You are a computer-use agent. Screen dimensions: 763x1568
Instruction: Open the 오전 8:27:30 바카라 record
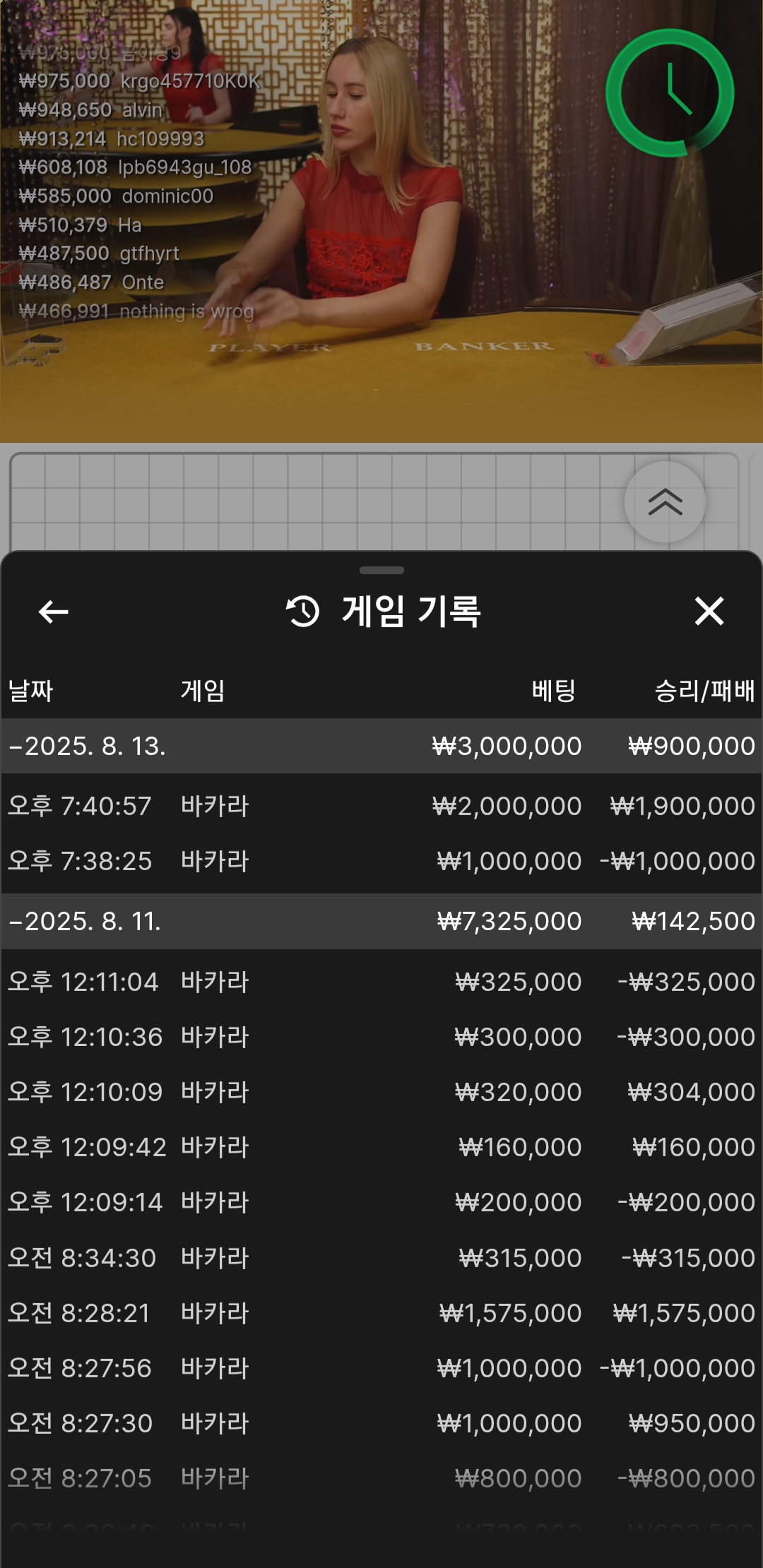pos(381,1423)
